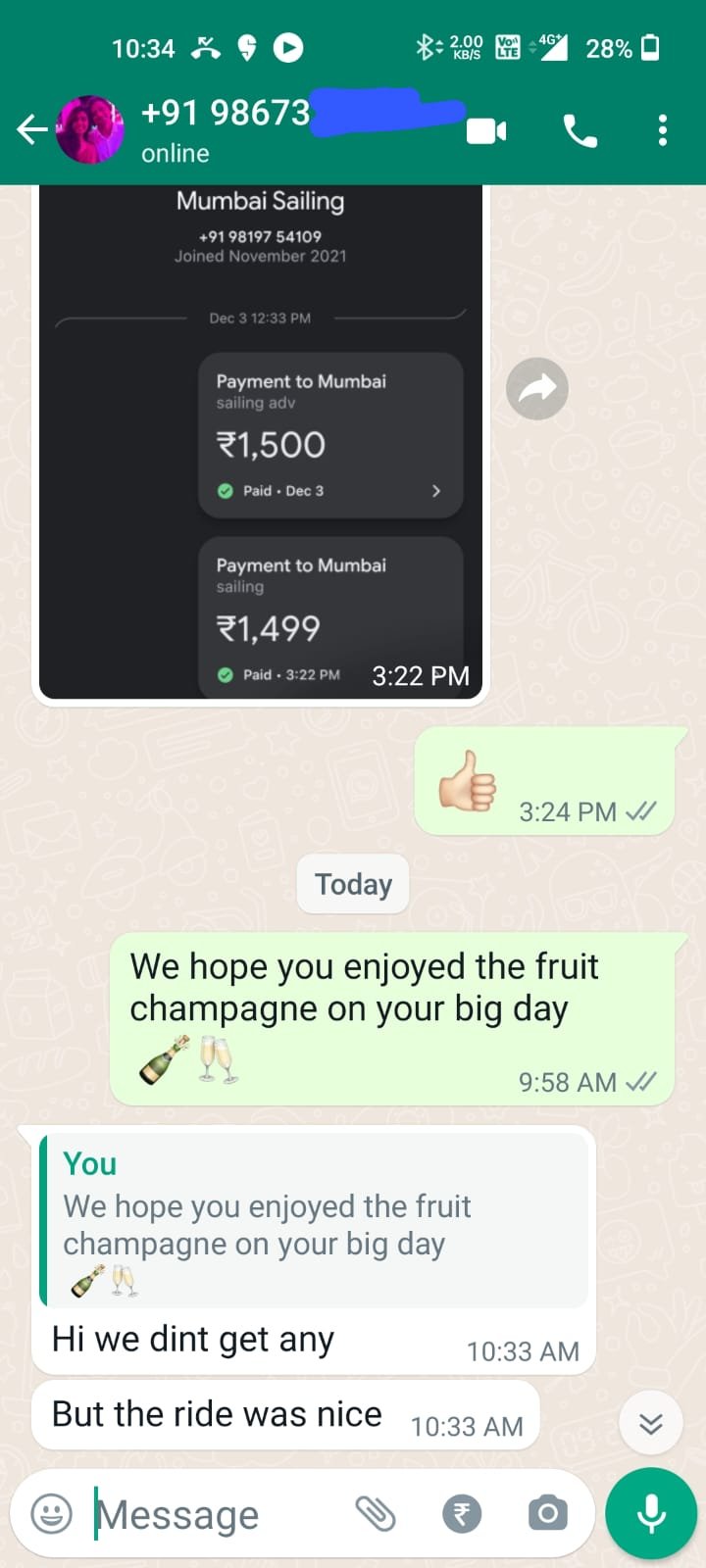Screen dimensions: 706x1568
Task: Go back to the chat list
Action: pyautogui.click(x=31, y=129)
